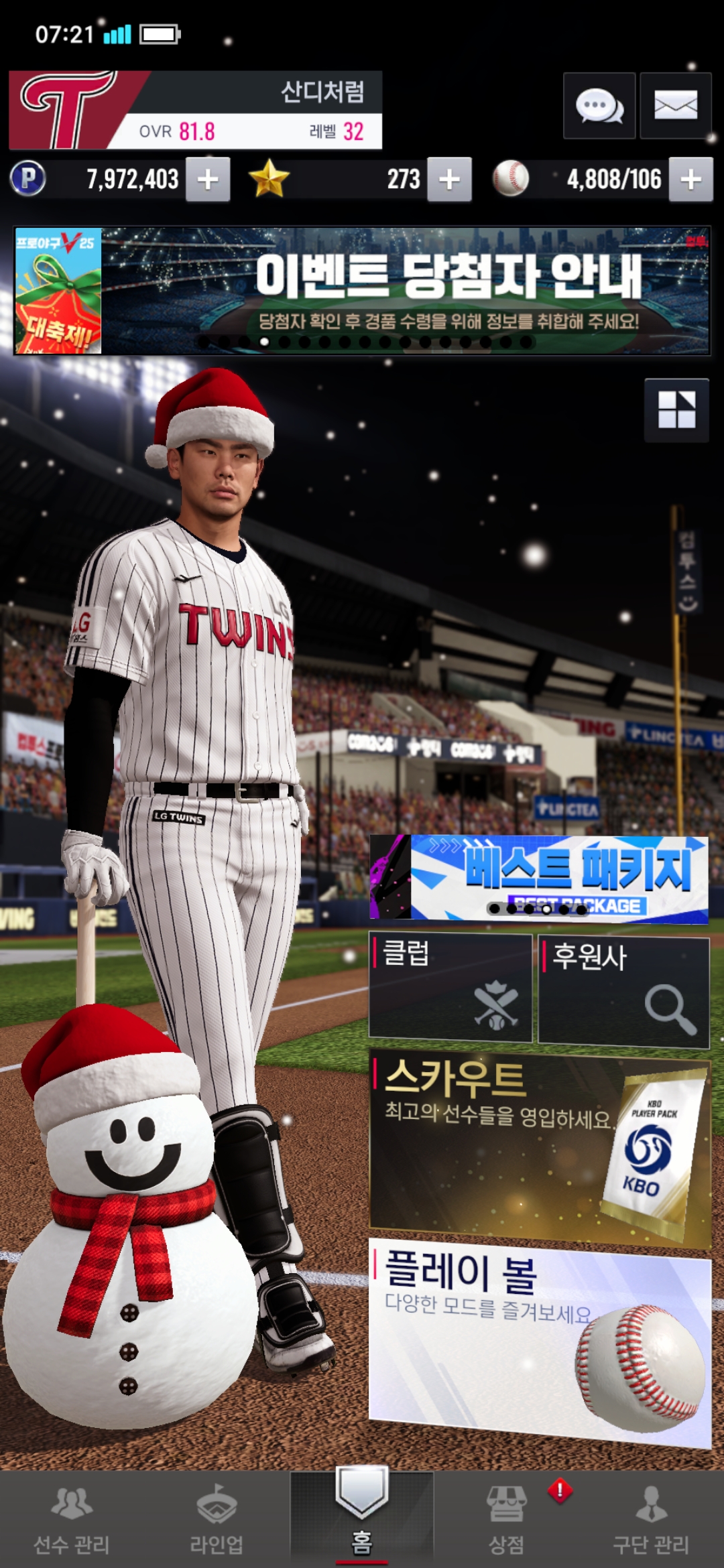Open the 산디처럼 team profile
The height and width of the screenshot is (1568, 724).
(x=196, y=110)
